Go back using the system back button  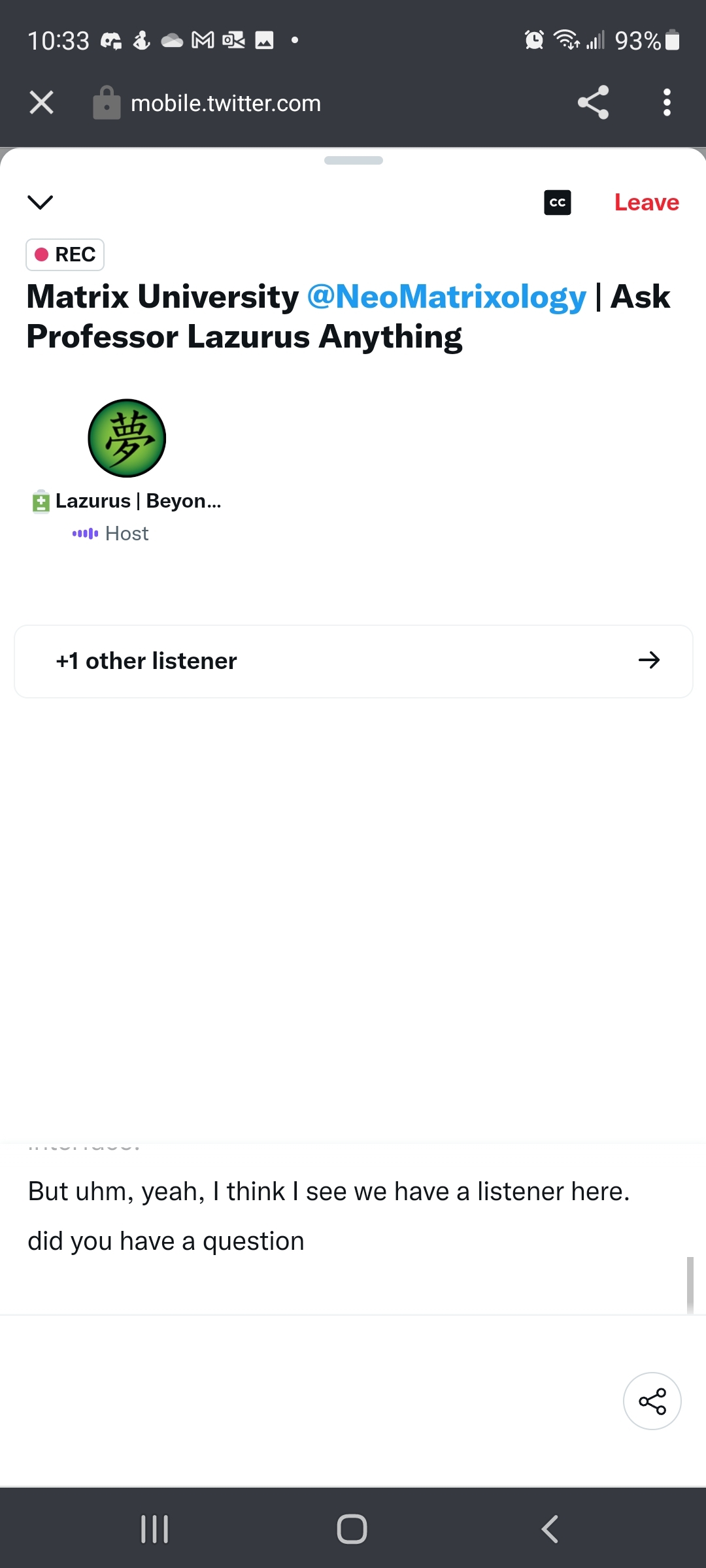click(550, 1529)
